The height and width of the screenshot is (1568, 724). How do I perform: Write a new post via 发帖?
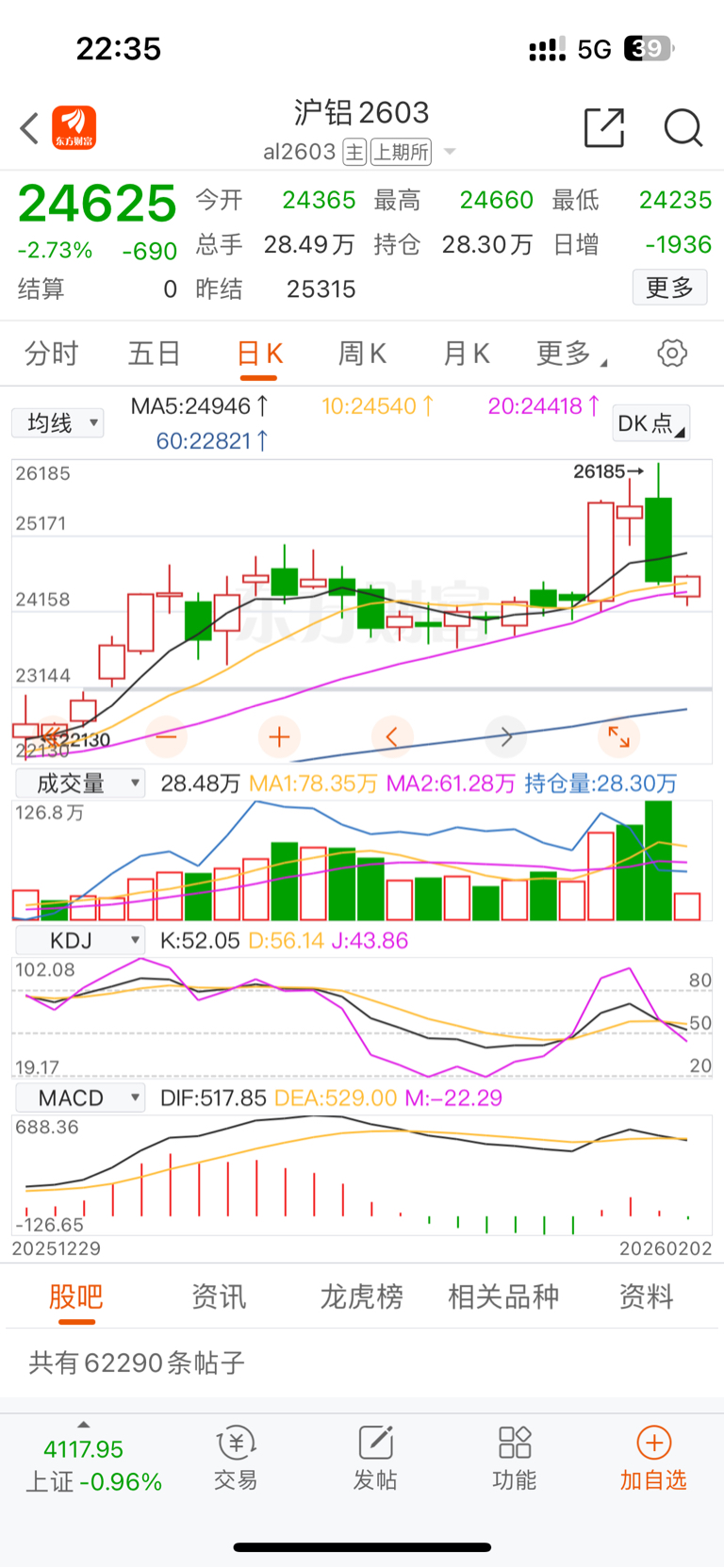click(375, 1457)
